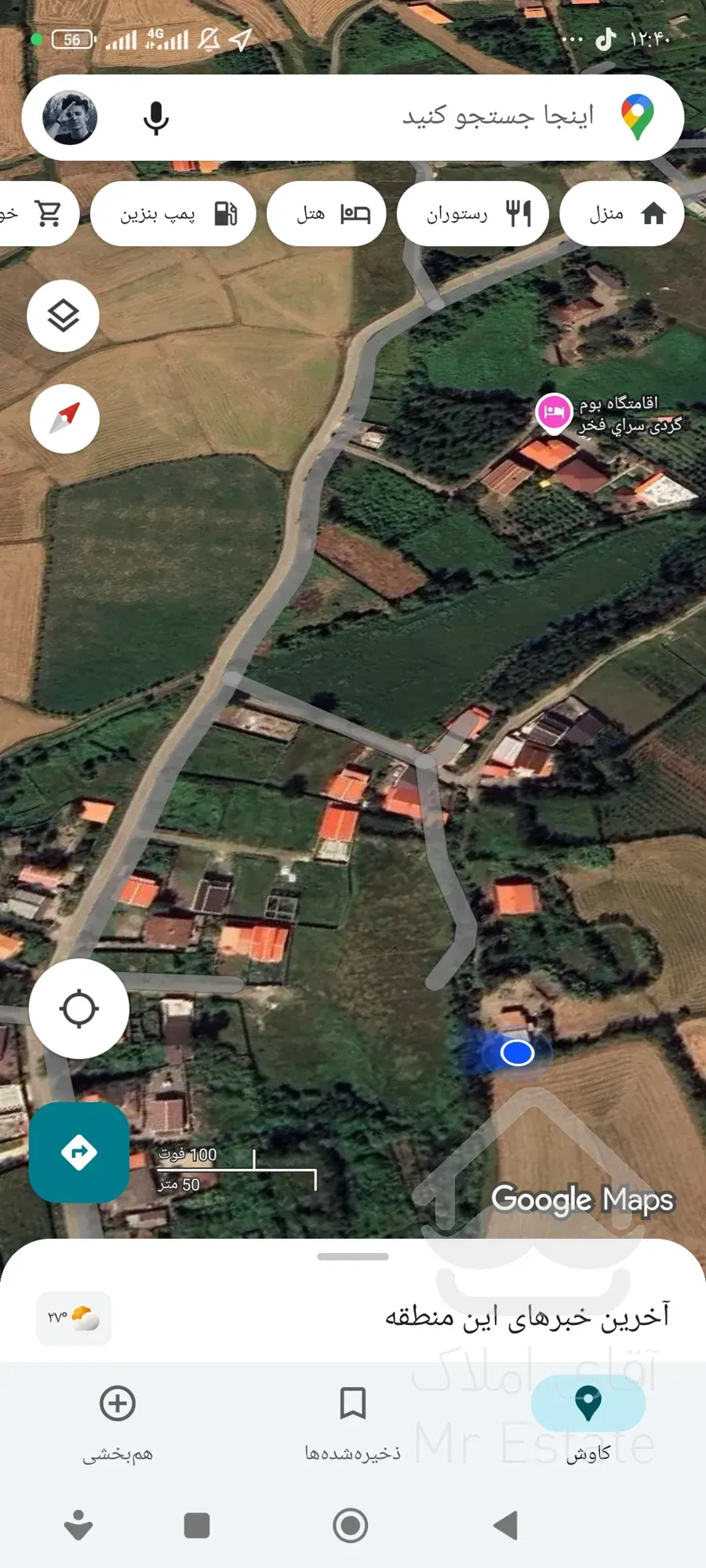The image size is (706, 1568).
Task: Go to the home screen
Action: (x=351, y=1526)
